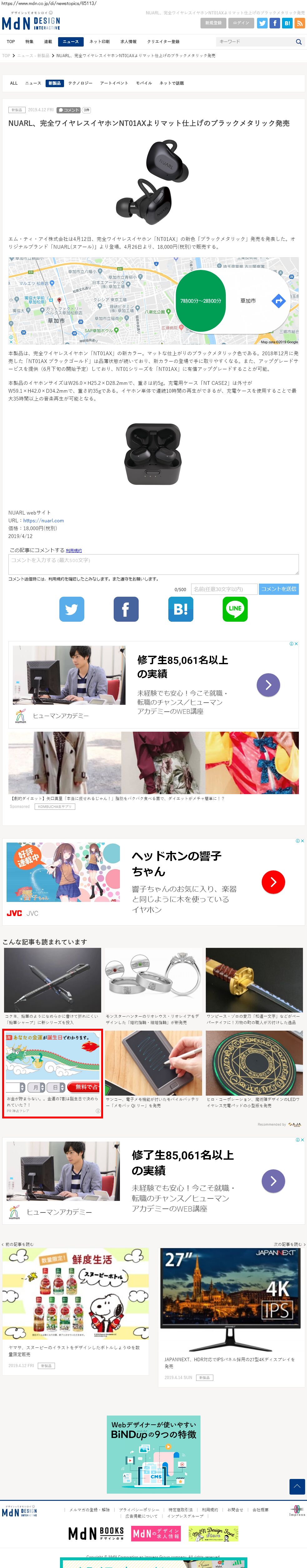Open the 利用規約 link above the comment box
This screenshot has width=307, height=1568.
pyautogui.click(x=74, y=550)
